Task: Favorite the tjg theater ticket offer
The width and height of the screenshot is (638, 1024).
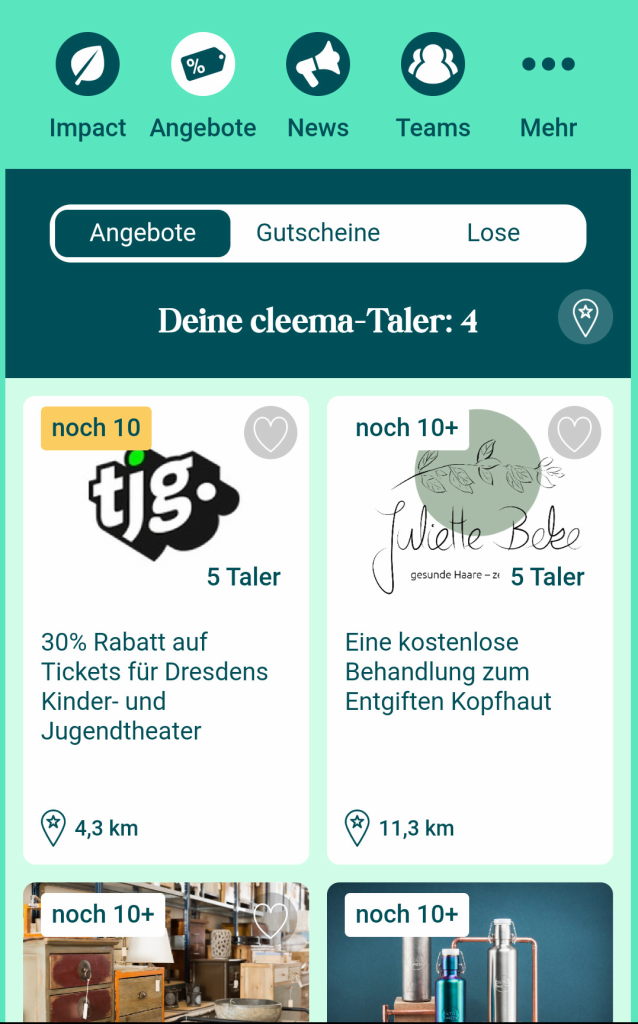Action: coord(270,433)
